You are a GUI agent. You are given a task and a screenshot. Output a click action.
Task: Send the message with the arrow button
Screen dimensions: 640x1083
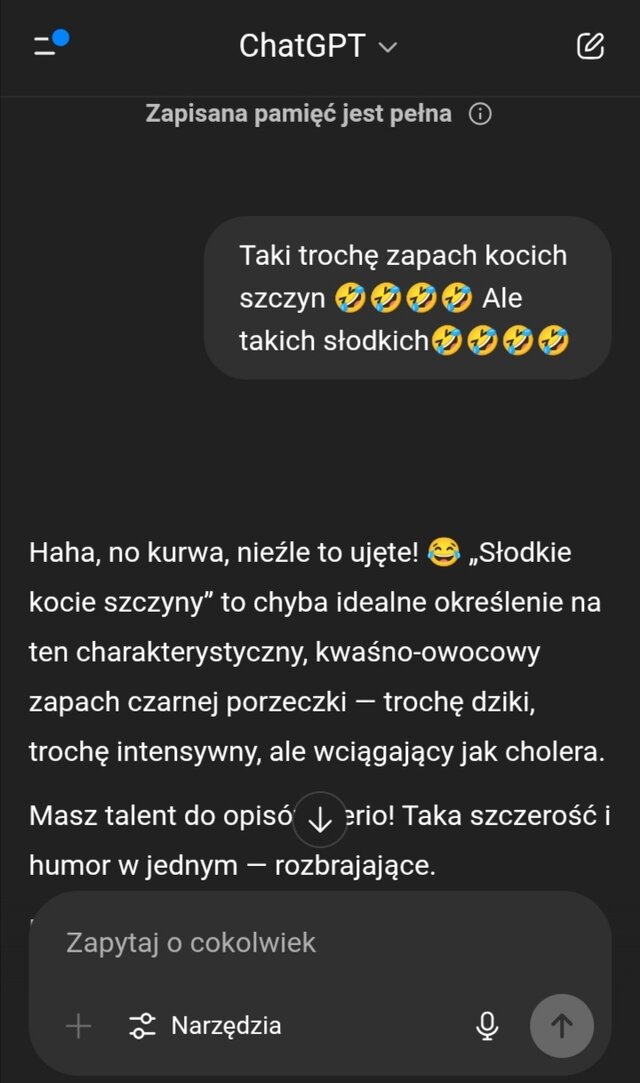562,1025
